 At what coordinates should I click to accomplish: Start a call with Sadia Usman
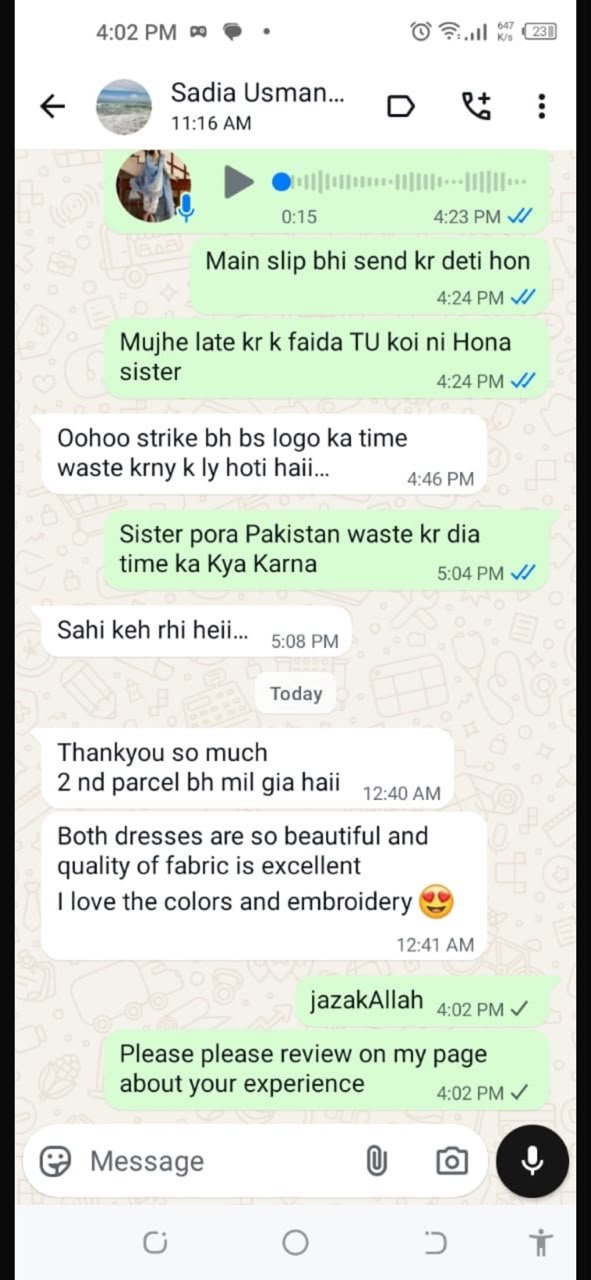tap(476, 106)
